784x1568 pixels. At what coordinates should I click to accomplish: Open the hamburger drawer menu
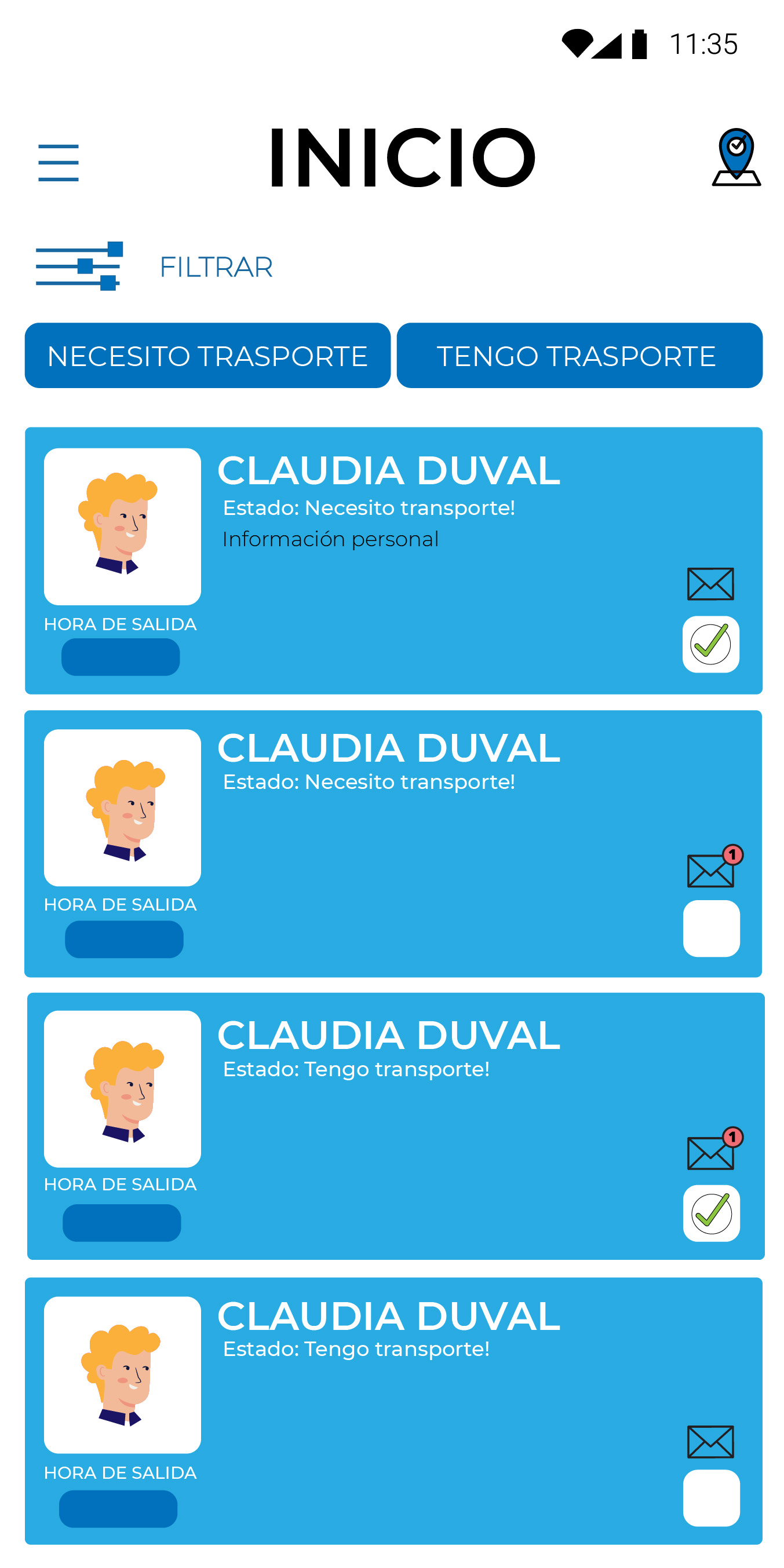tap(59, 163)
